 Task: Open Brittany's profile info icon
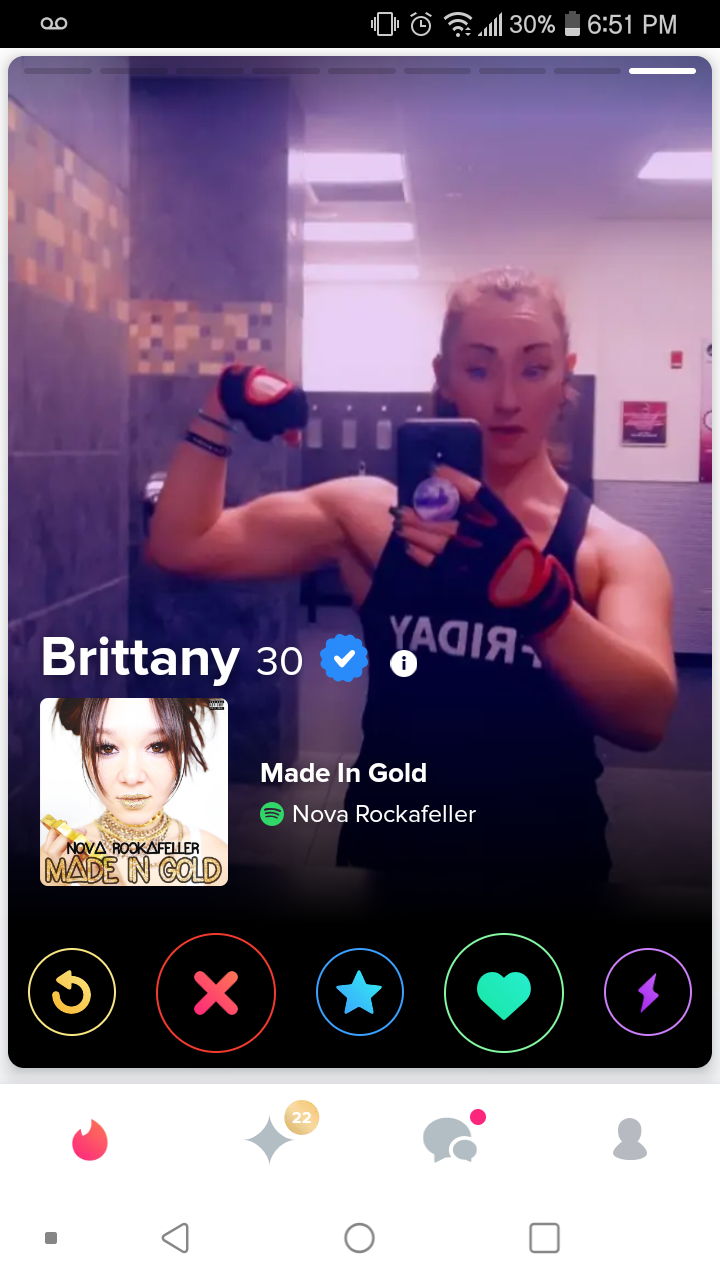[x=403, y=663]
